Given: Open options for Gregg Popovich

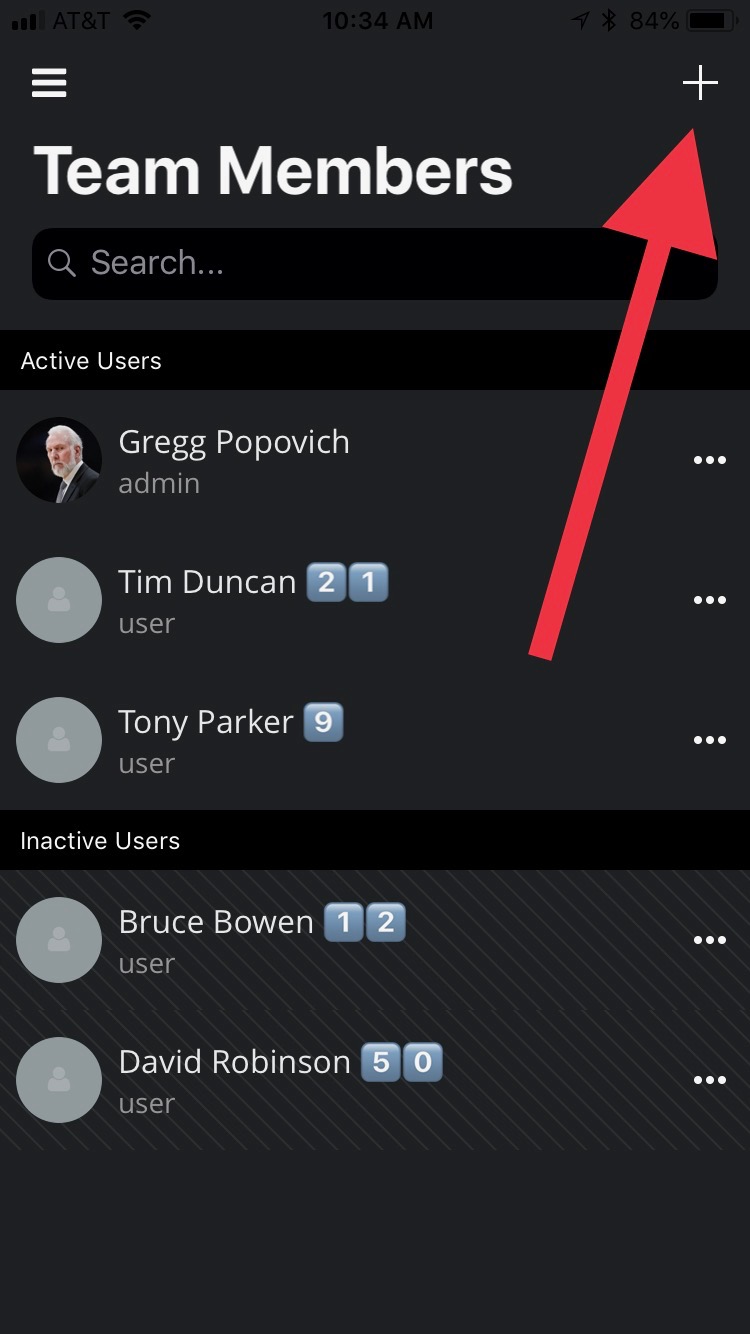Looking at the screenshot, I should 710,460.
